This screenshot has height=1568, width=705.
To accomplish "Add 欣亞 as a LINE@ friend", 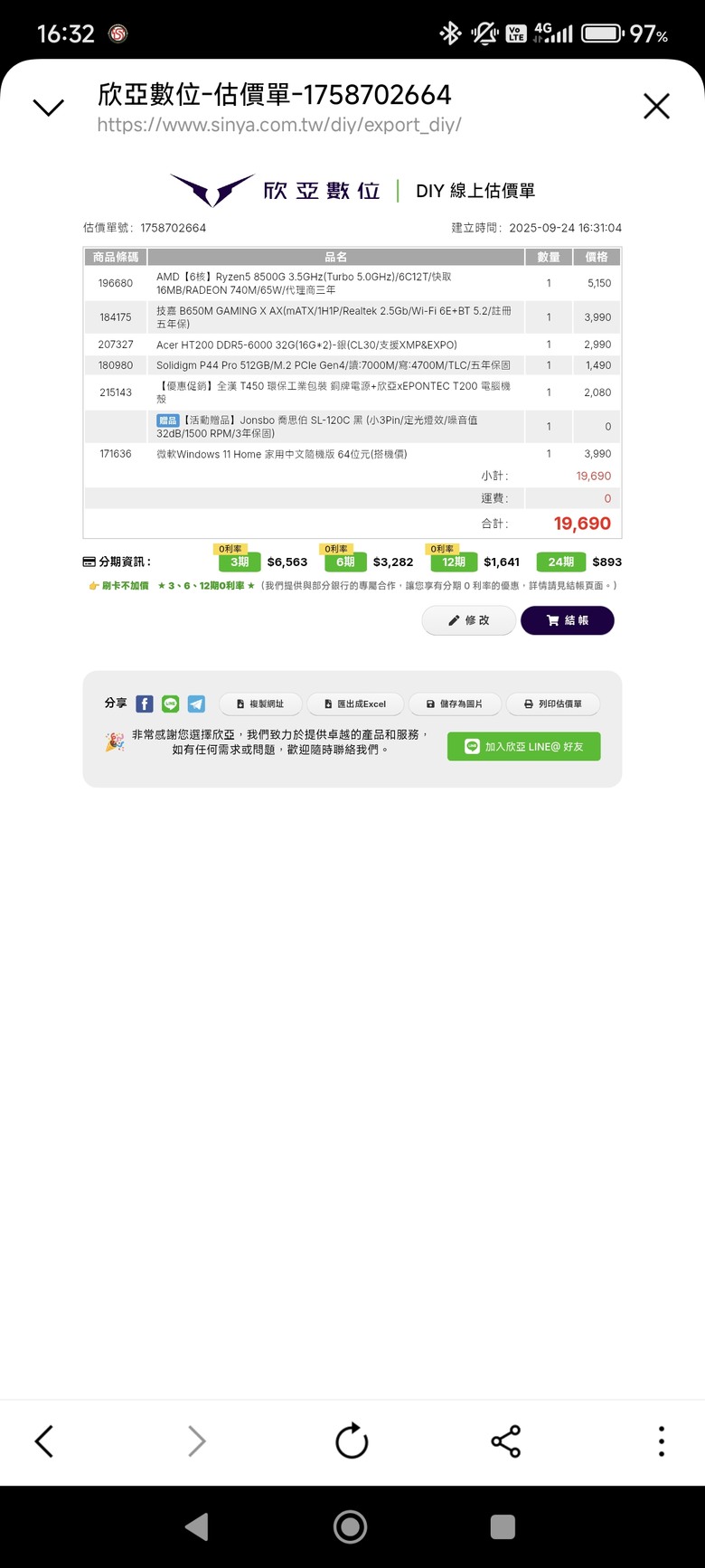I will 524,746.
